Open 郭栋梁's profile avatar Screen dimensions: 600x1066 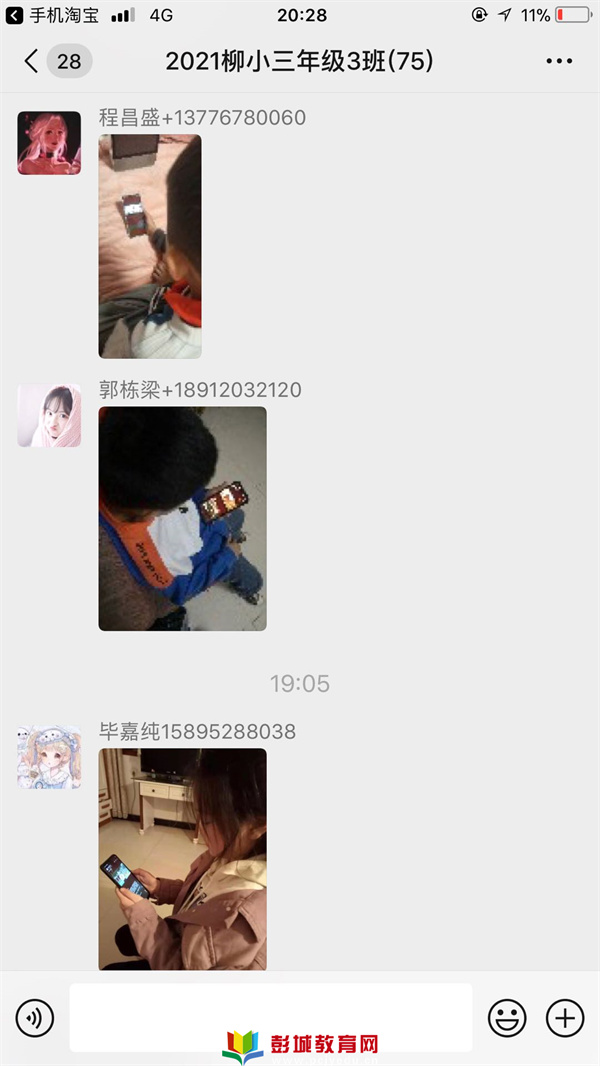click(x=49, y=415)
